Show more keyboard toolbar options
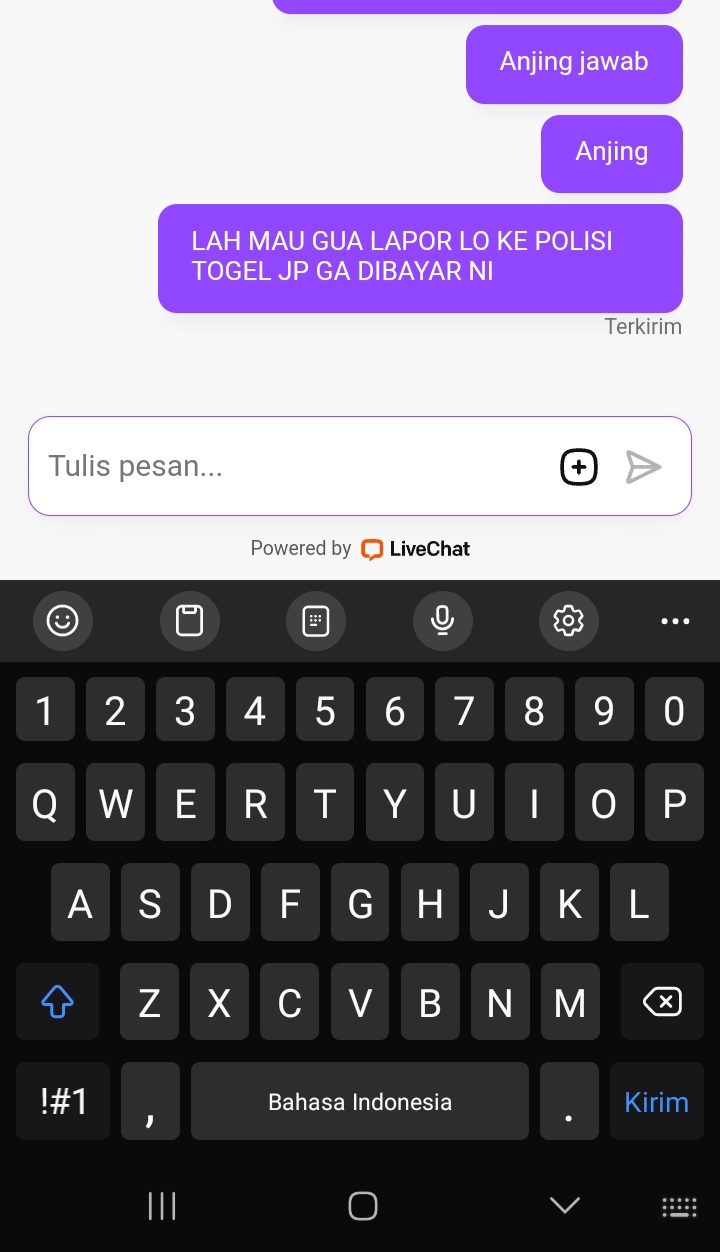Screen dimensions: 720x1252 (x=675, y=621)
